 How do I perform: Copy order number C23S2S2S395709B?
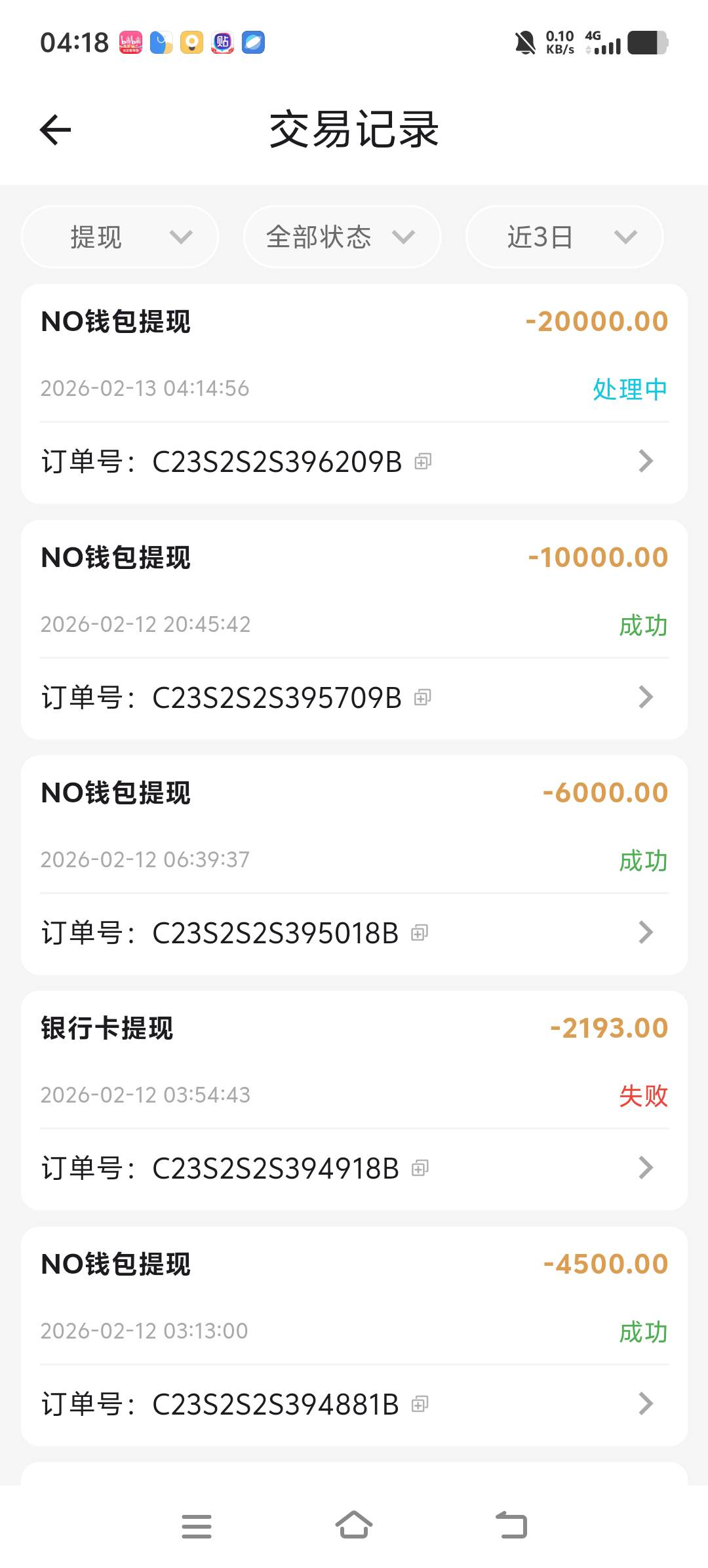[423, 697]
